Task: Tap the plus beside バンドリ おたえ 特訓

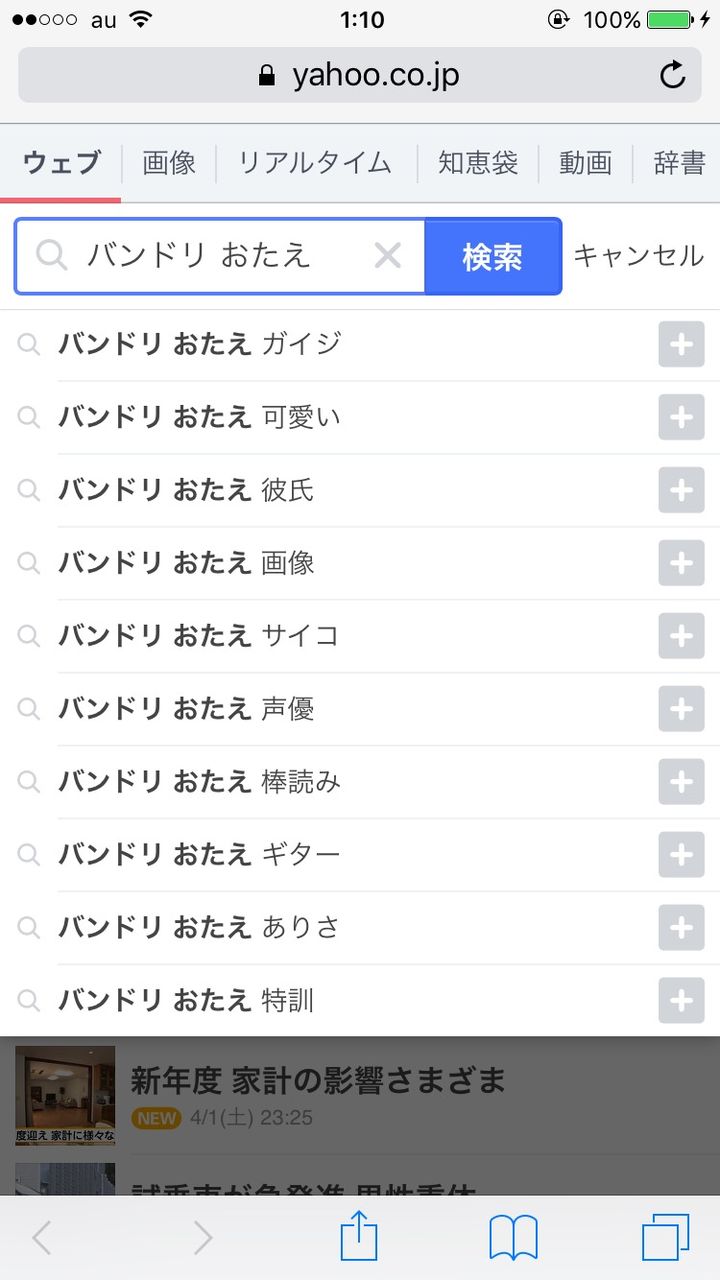Action: pos(681,1001)
